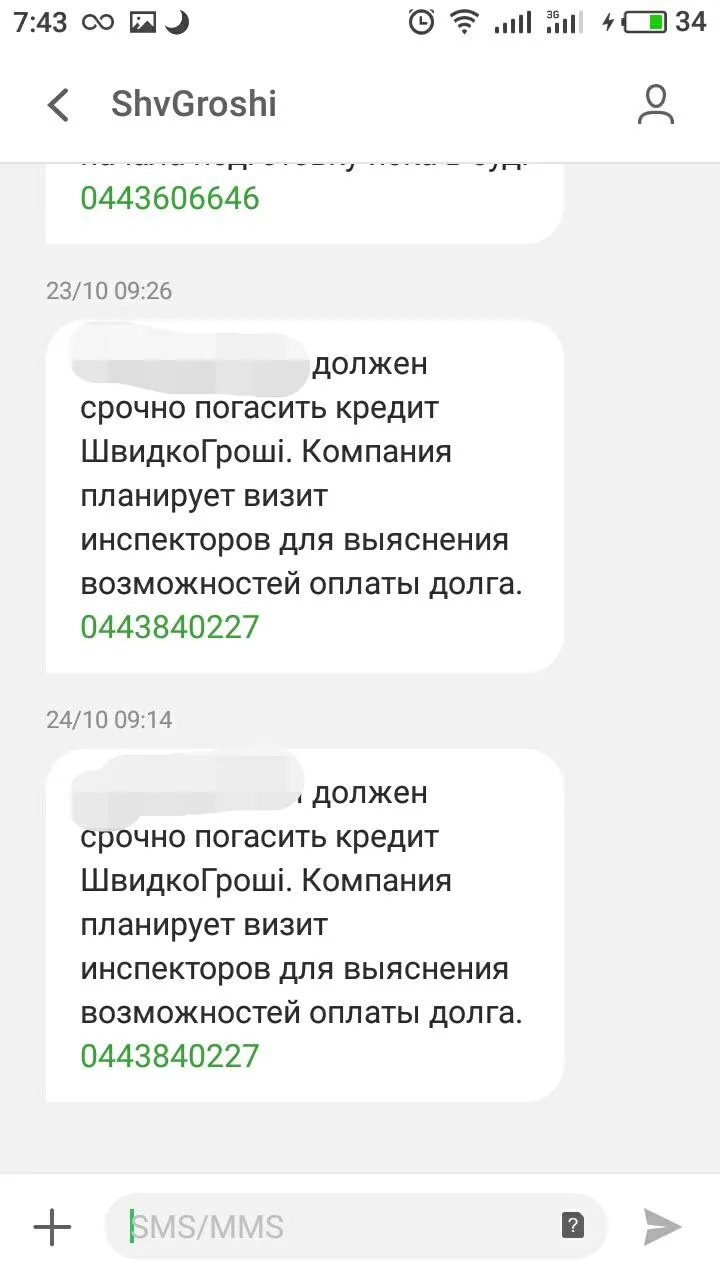The image size is (720, 1280).
Task: Open the attachment plus menu
Action: click(x=52, y=1227)
